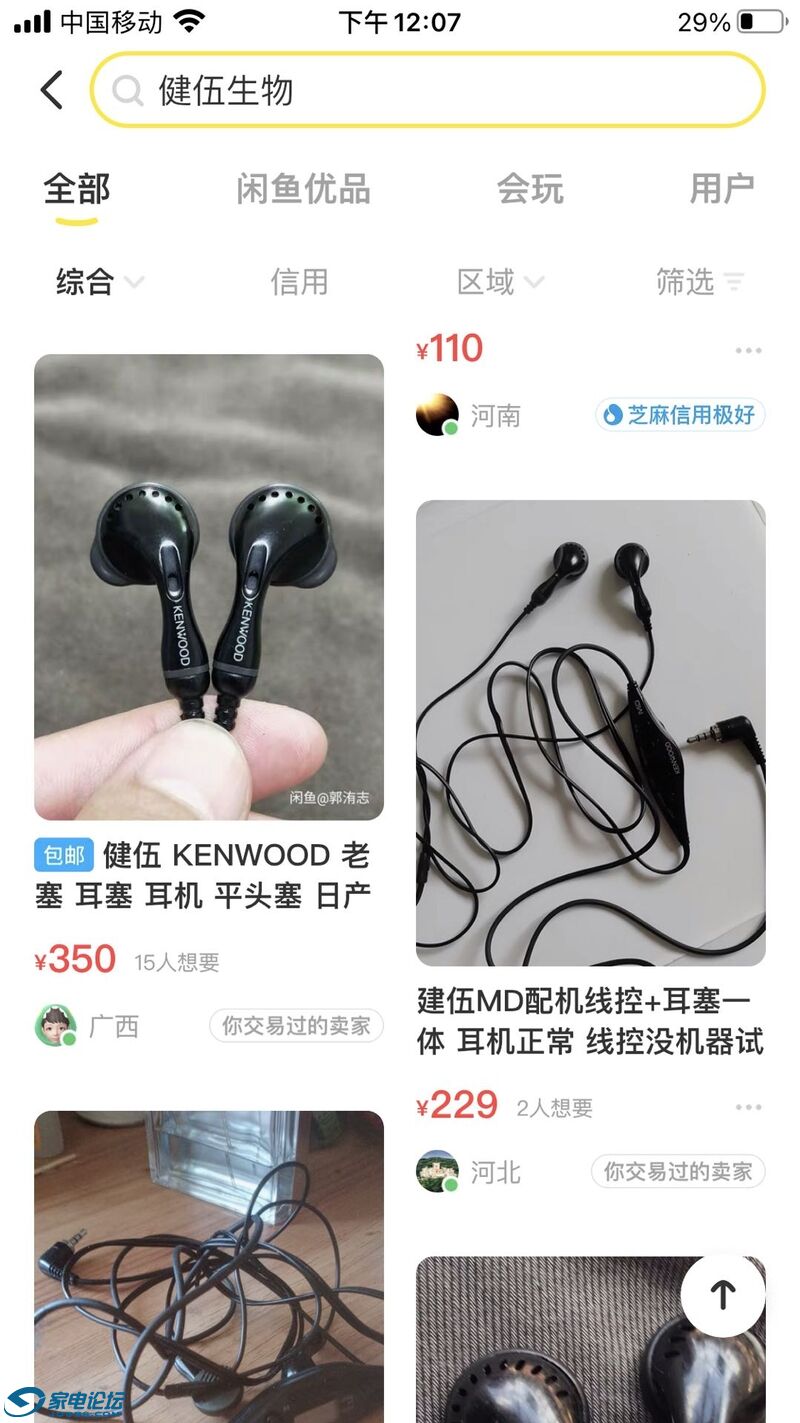Expand the 综合 sort dropdown
This screenshot has width=800, height=1423.
point(99,282)
